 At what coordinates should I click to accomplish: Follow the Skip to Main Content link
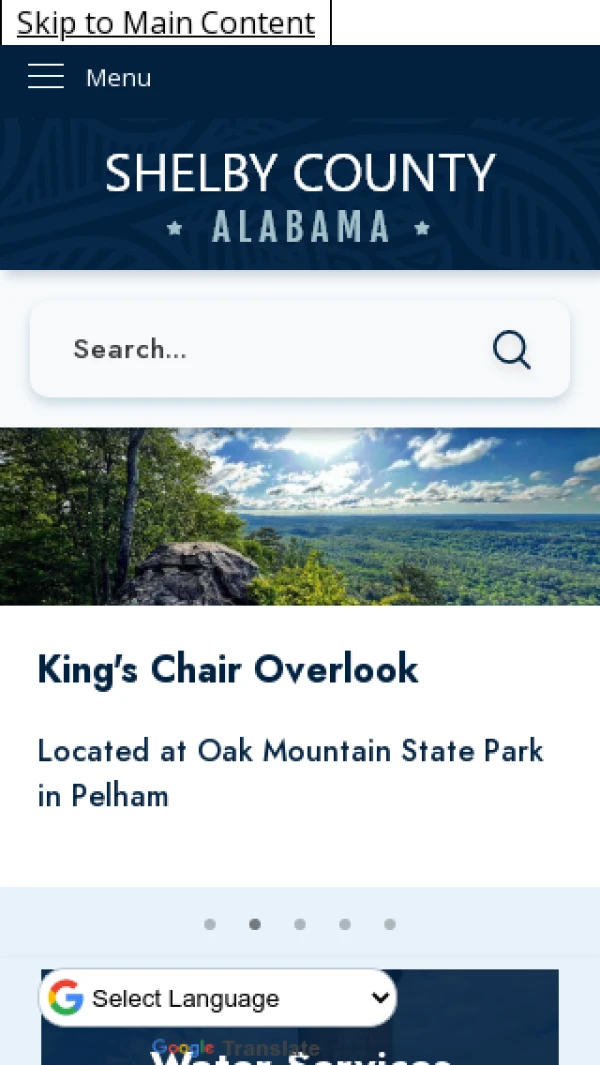[166, 22]
